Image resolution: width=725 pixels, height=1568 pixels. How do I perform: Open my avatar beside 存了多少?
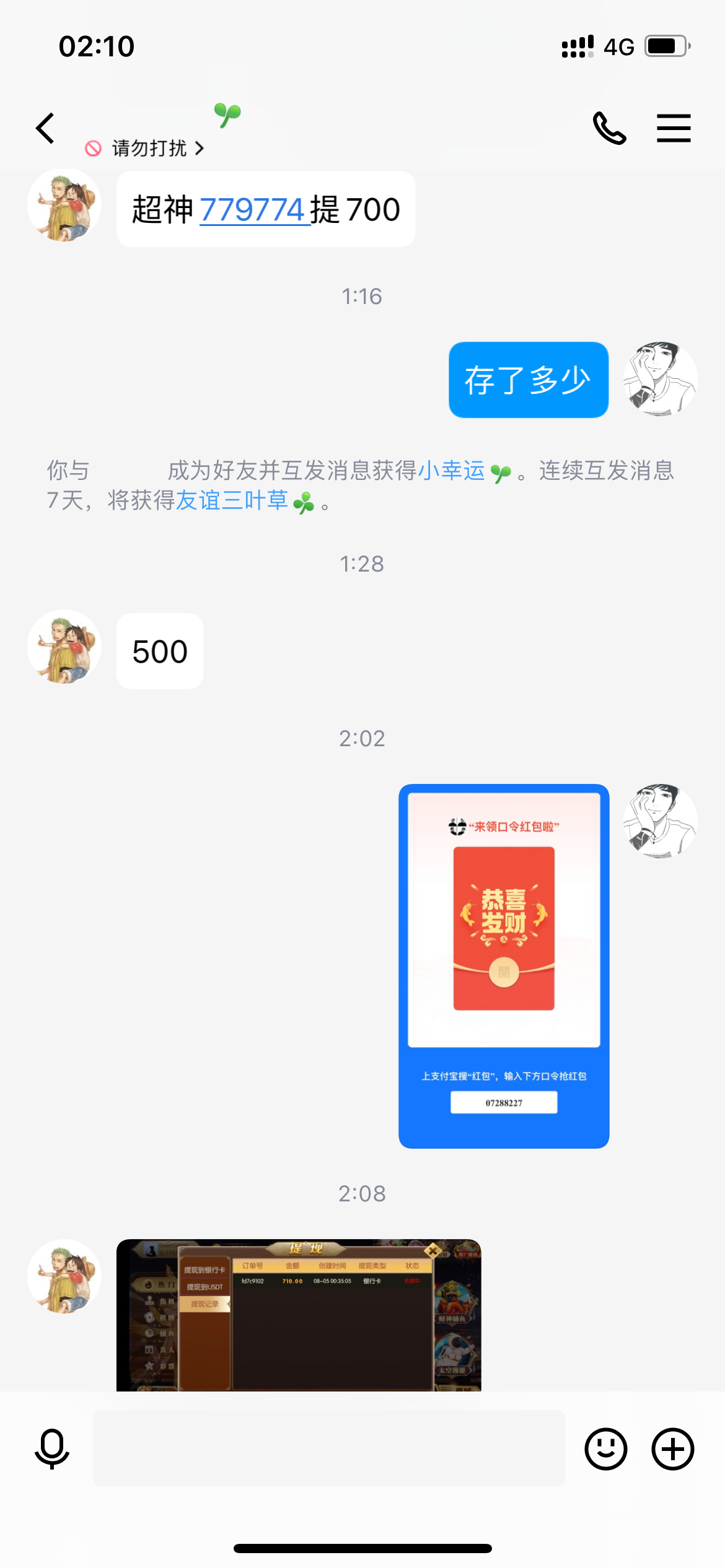(x=660, y=378)
